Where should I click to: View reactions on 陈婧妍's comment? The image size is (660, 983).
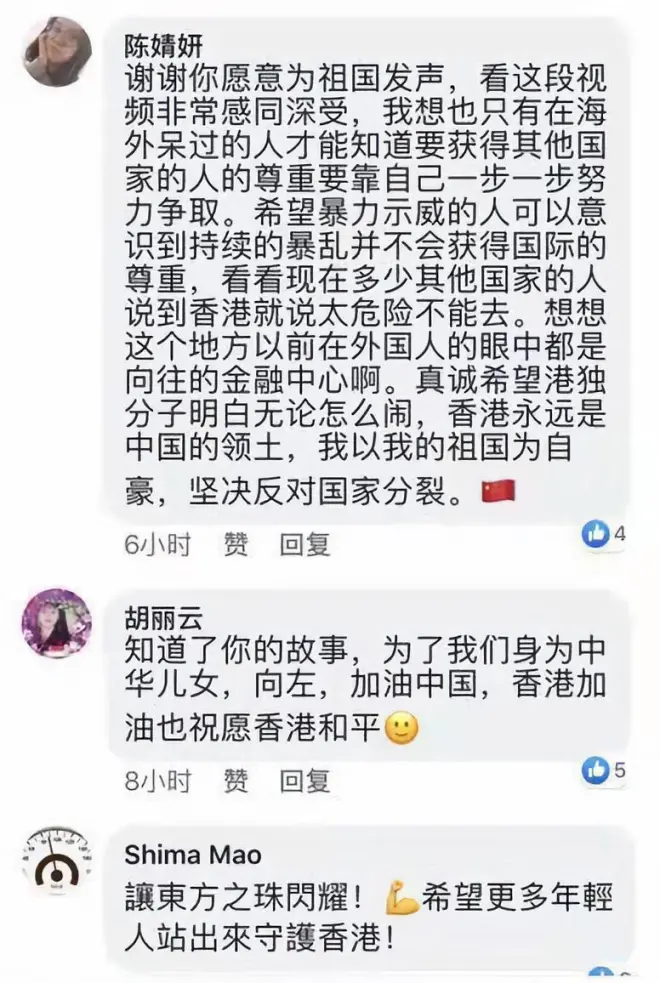(x=605, y=534)
